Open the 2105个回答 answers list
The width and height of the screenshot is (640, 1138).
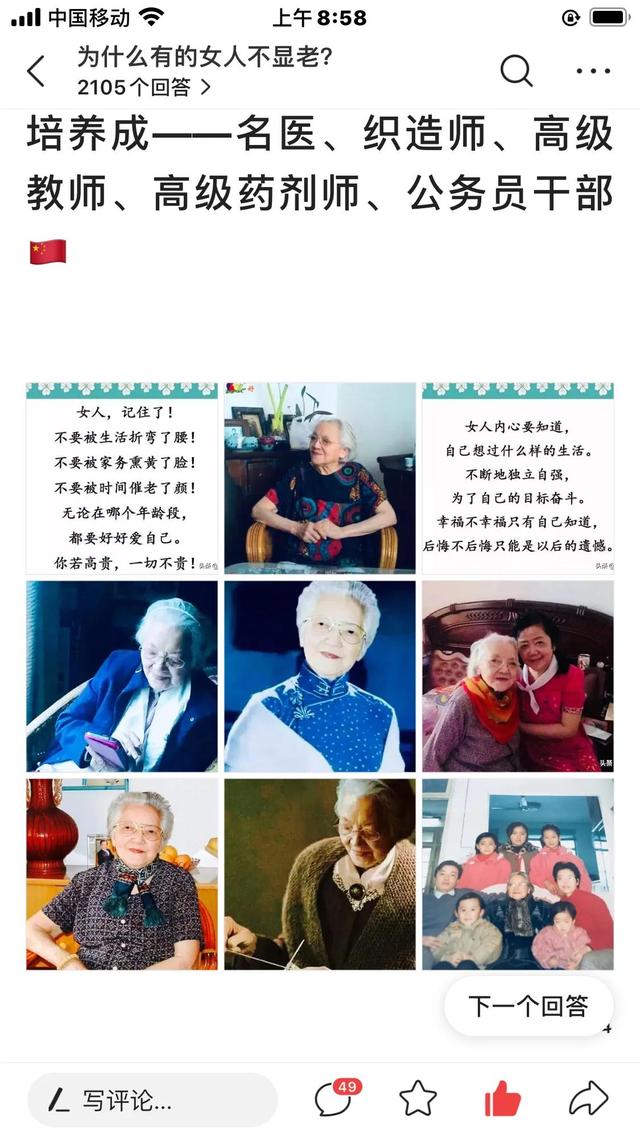point(144,87)
